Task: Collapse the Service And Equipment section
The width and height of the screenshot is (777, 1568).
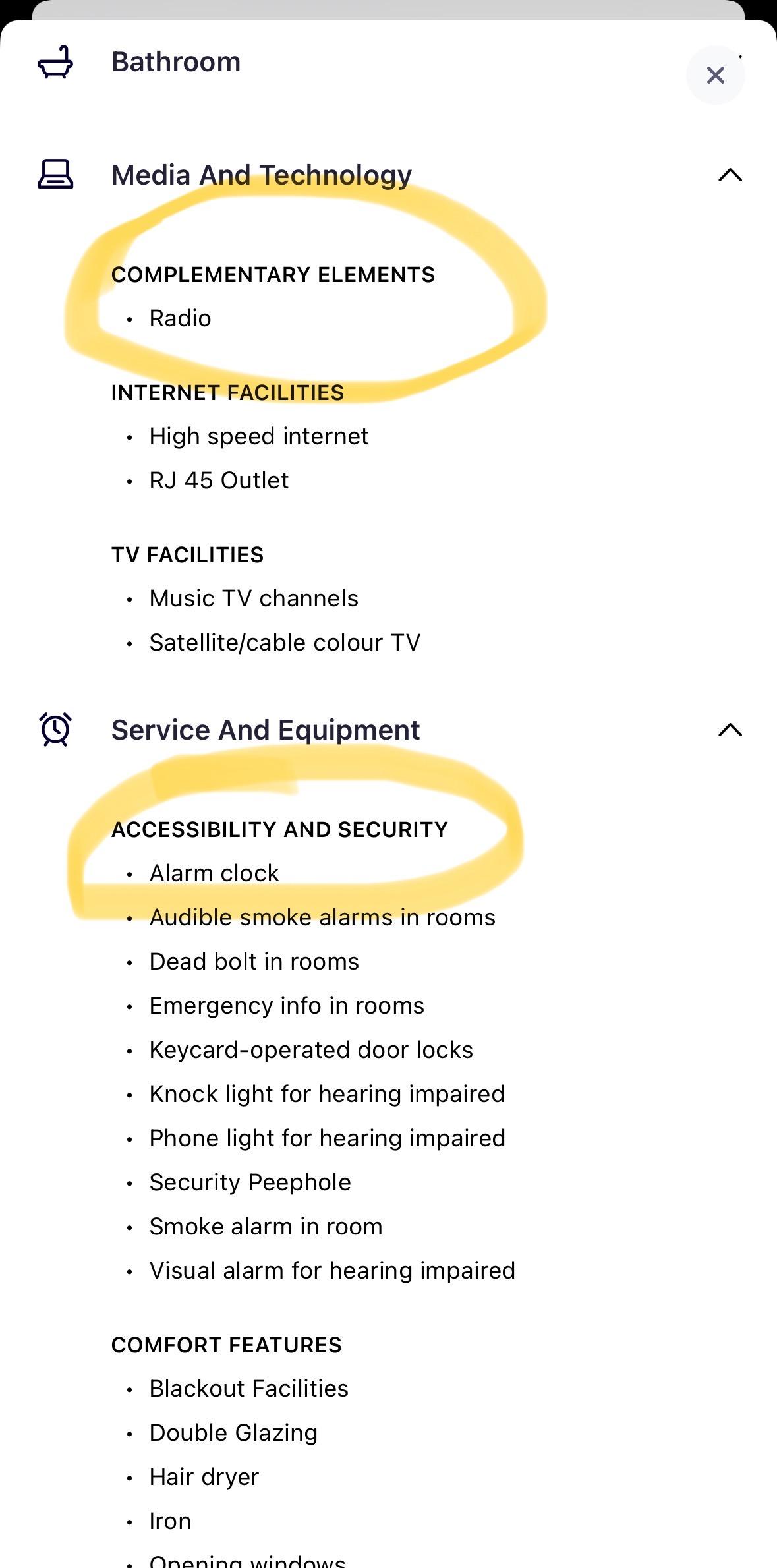Action: (x=730, y=730)
